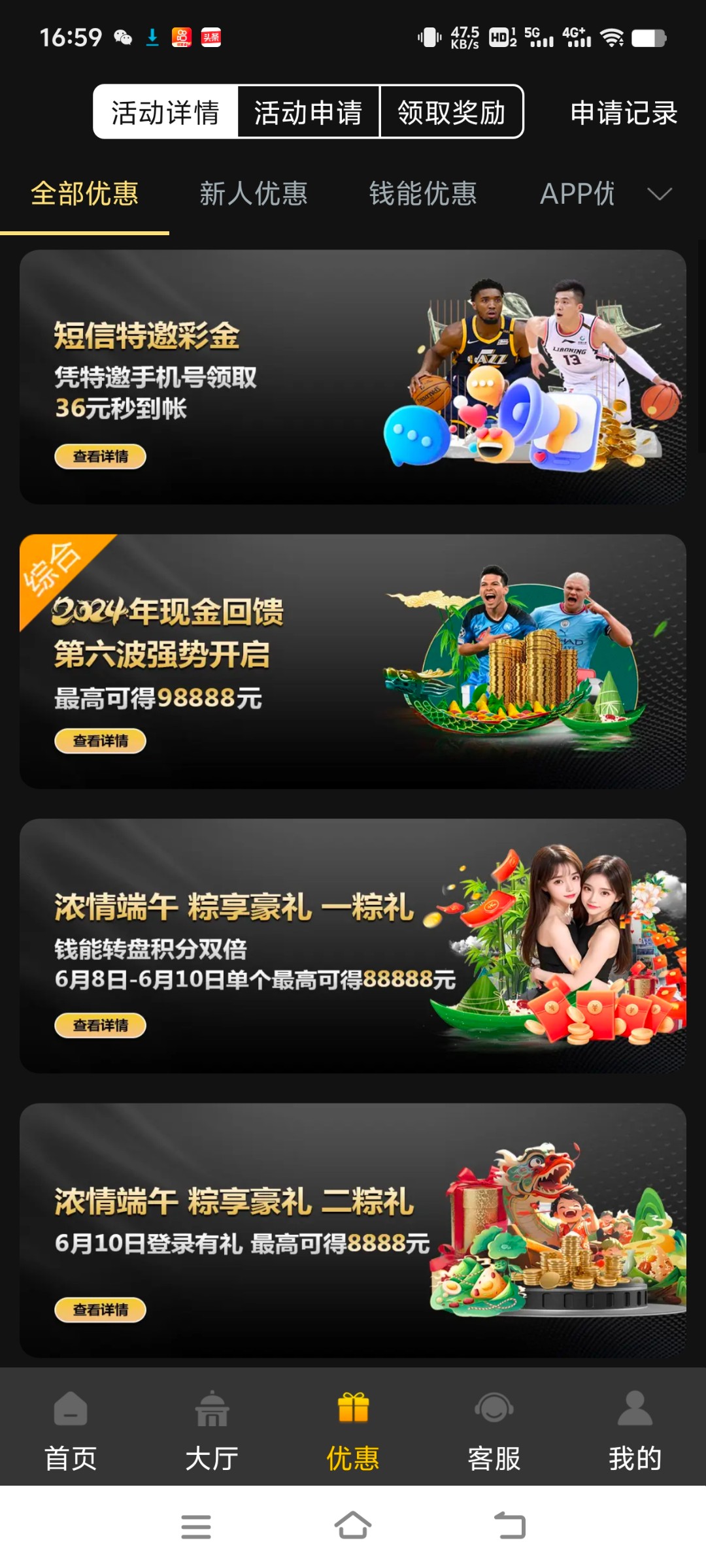The width and height of the screenshot is (706, 1568).
Task: Expand the category dropdown chevron
Action: [659, 194]
